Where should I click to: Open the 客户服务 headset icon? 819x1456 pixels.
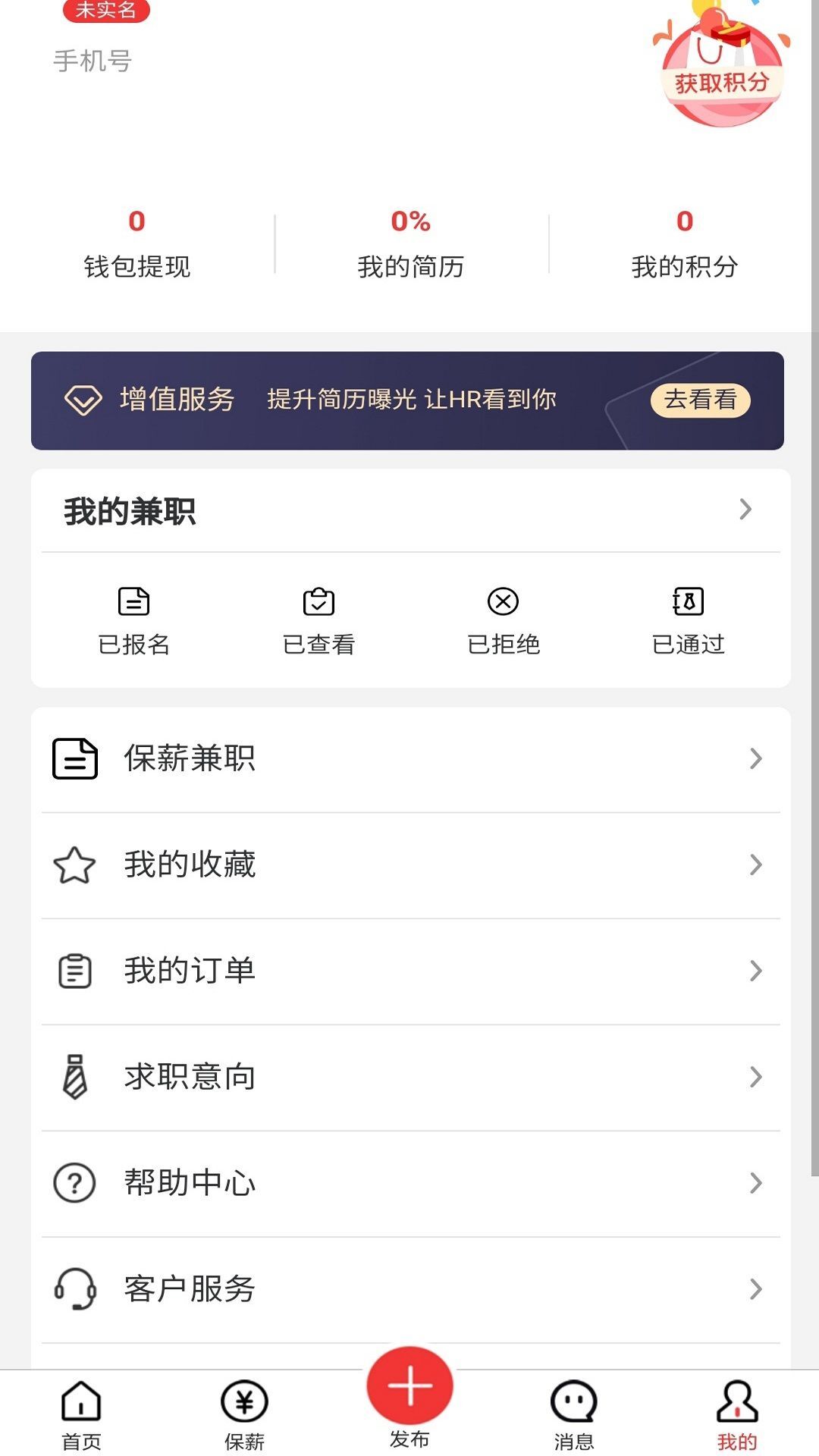pyautogui.click(x=74, y=1287)
